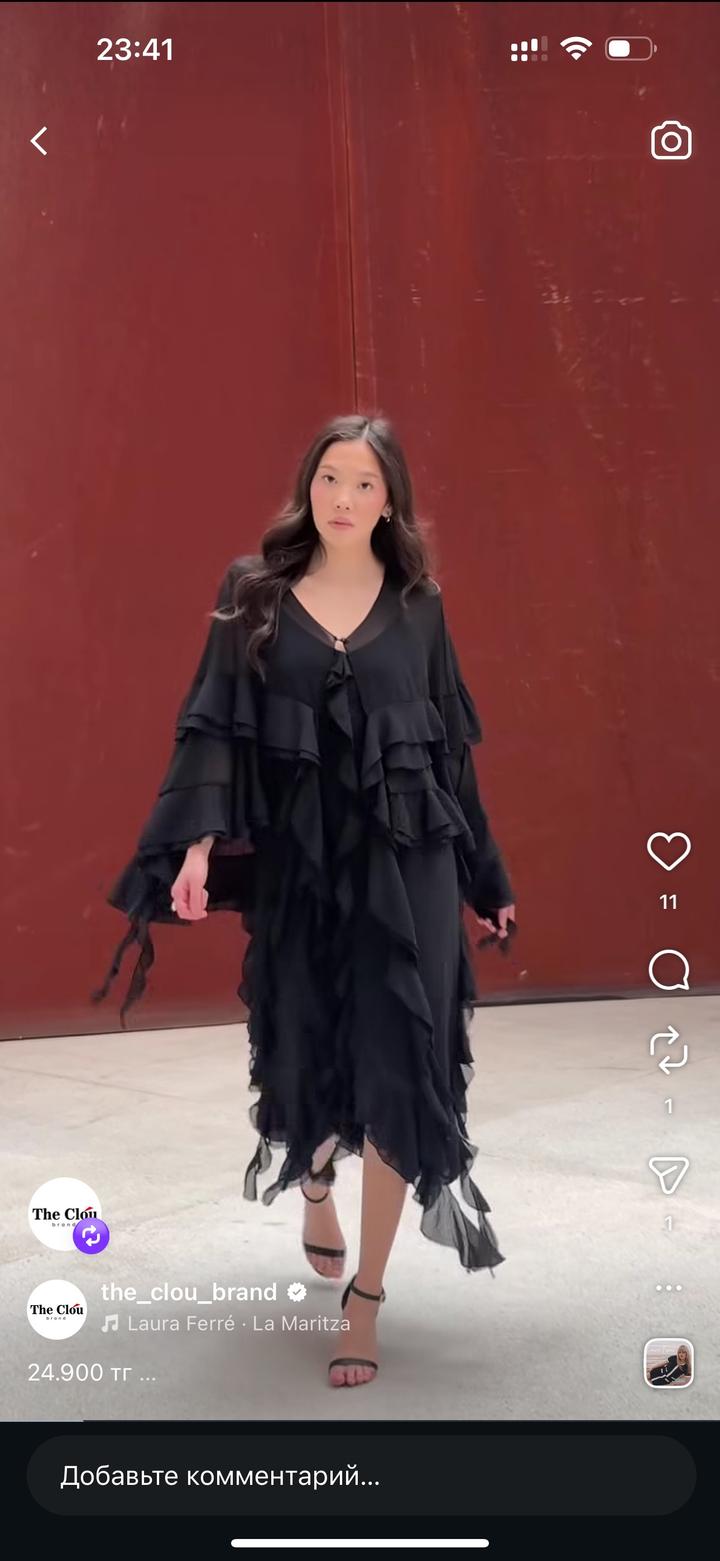Image resolution: width=720 pixels, height=1561 pixels.
Task: Open the audio thumbnail at bottom right
Action: [668, 1363]
